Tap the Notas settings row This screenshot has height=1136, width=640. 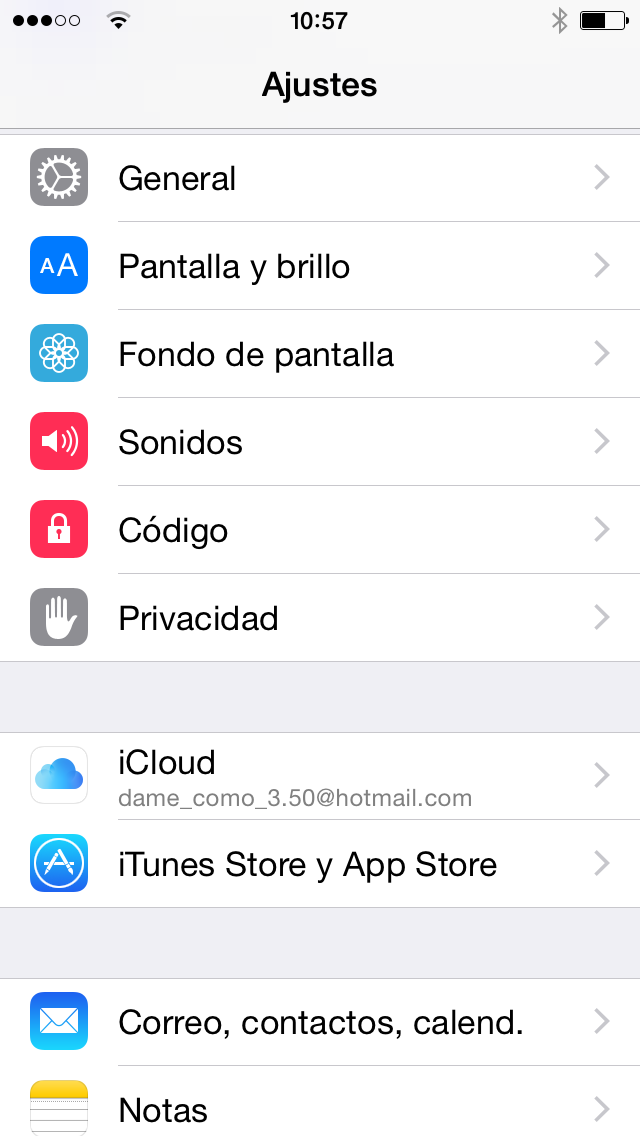pyautogui.click(x=320, y=1101)
